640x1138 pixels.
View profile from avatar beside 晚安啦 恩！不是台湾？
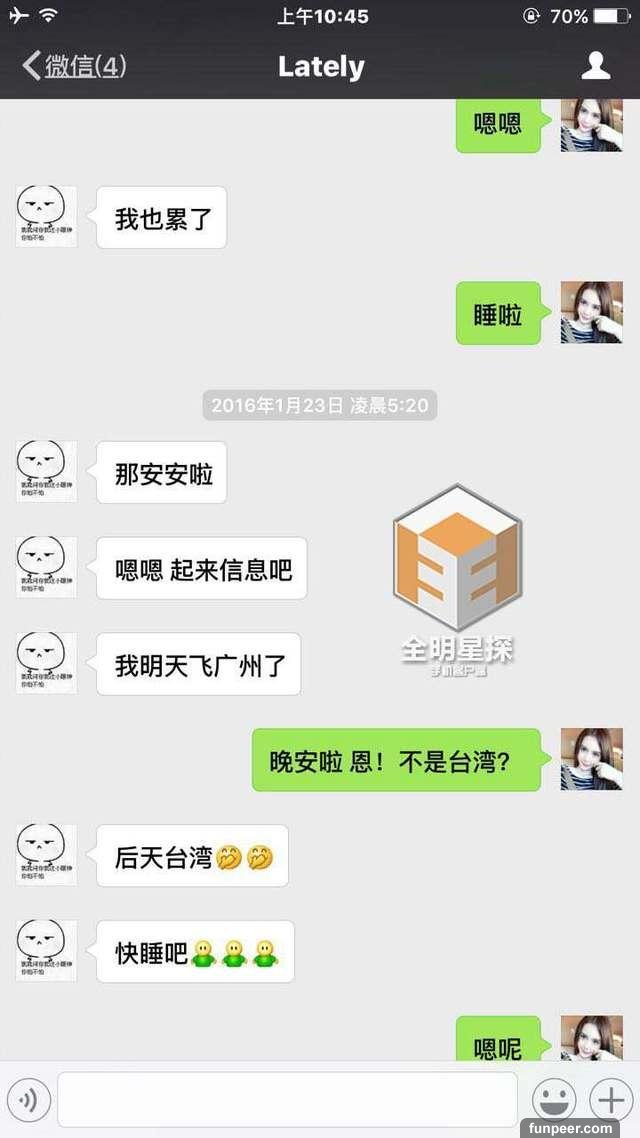pos(591,759)
